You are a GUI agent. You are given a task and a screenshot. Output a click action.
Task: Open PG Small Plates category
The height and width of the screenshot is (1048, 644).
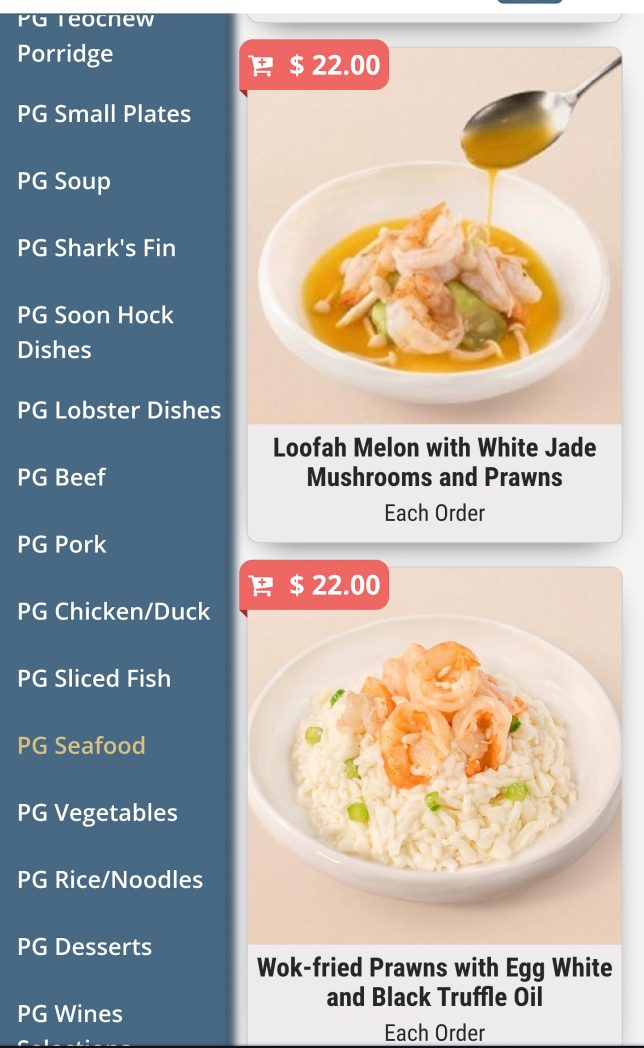(104, 114)
